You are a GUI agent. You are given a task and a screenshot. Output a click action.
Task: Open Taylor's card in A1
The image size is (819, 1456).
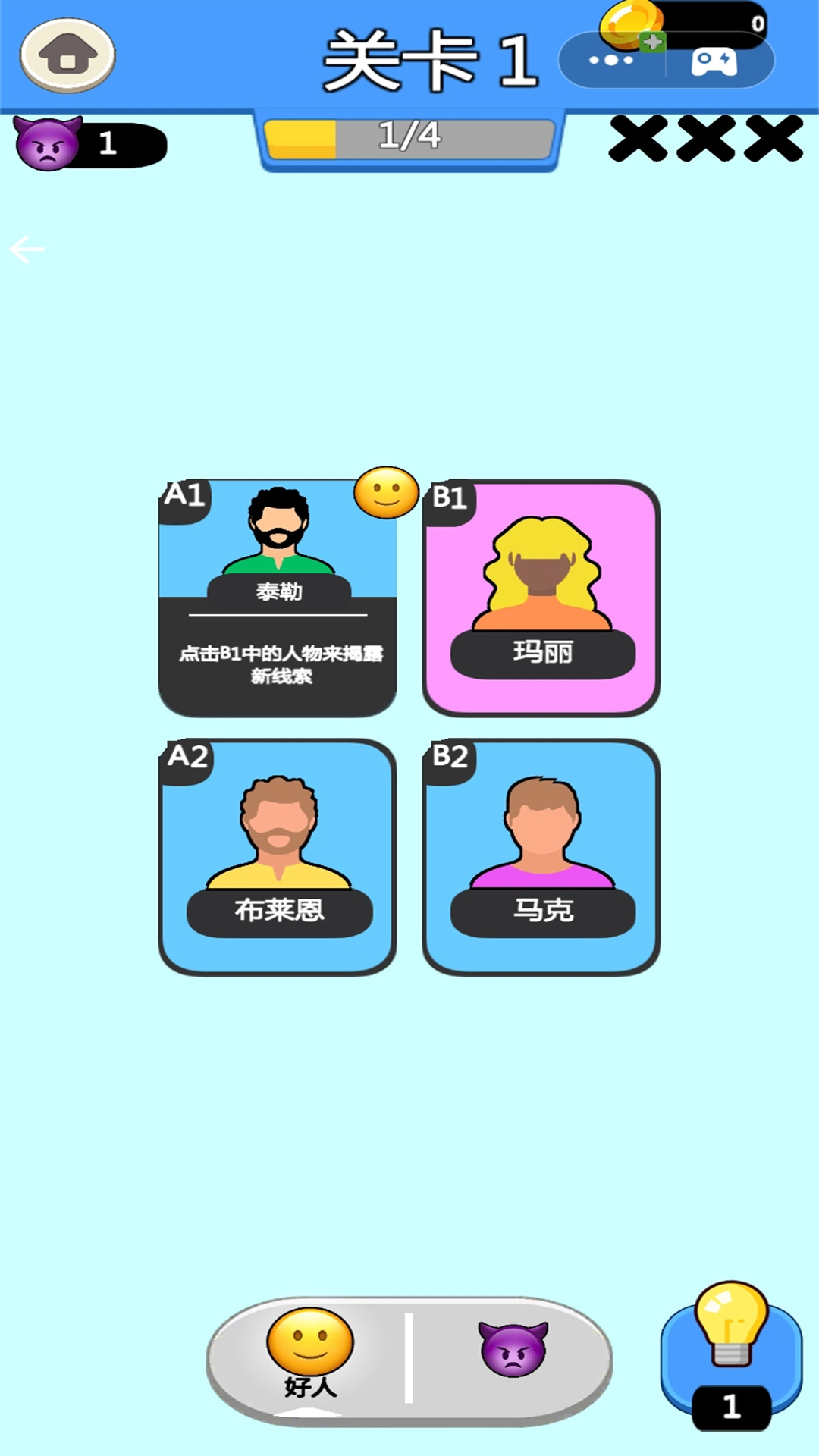278,598
